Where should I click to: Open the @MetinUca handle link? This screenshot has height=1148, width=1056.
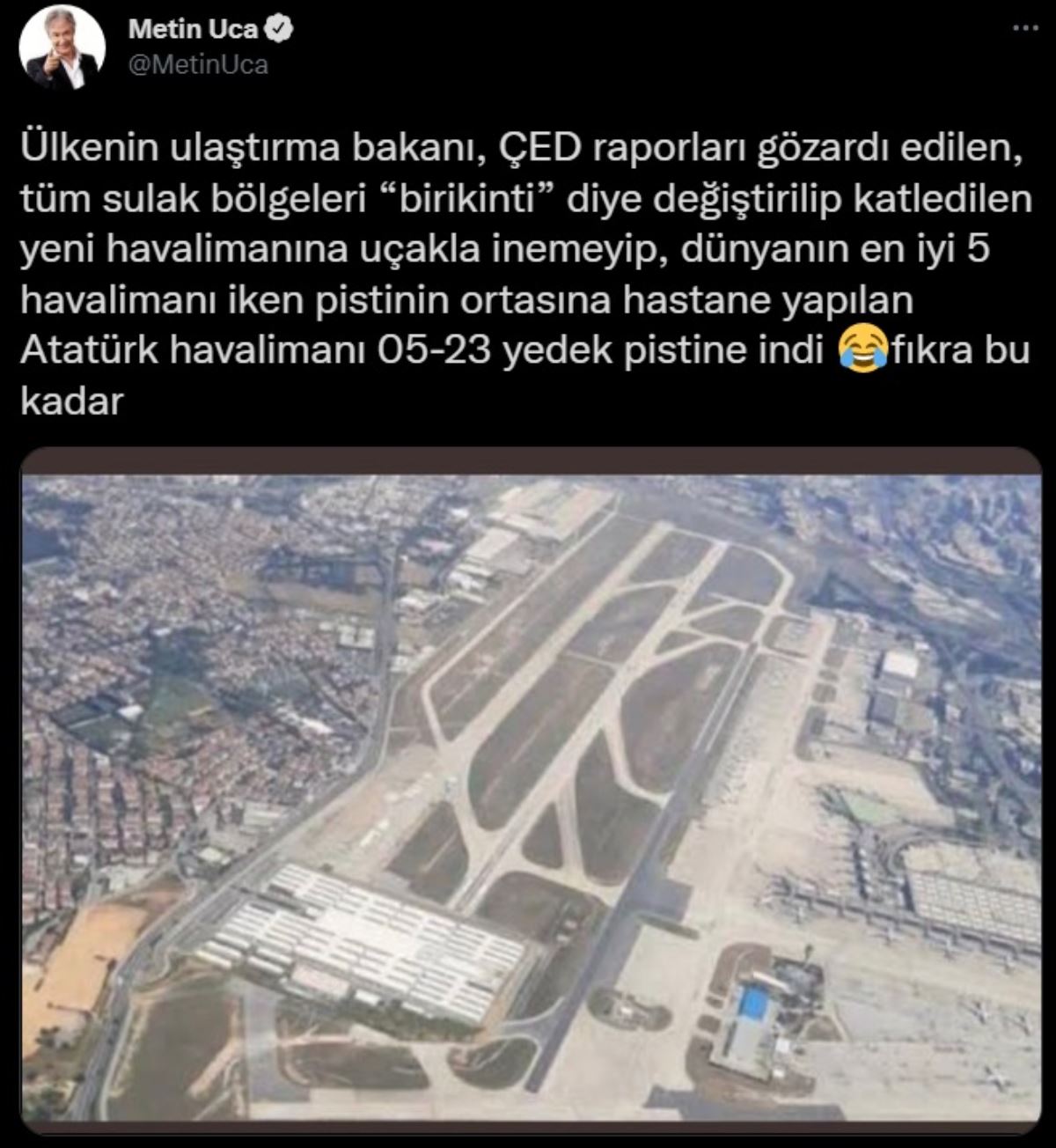tap(199, 65)
